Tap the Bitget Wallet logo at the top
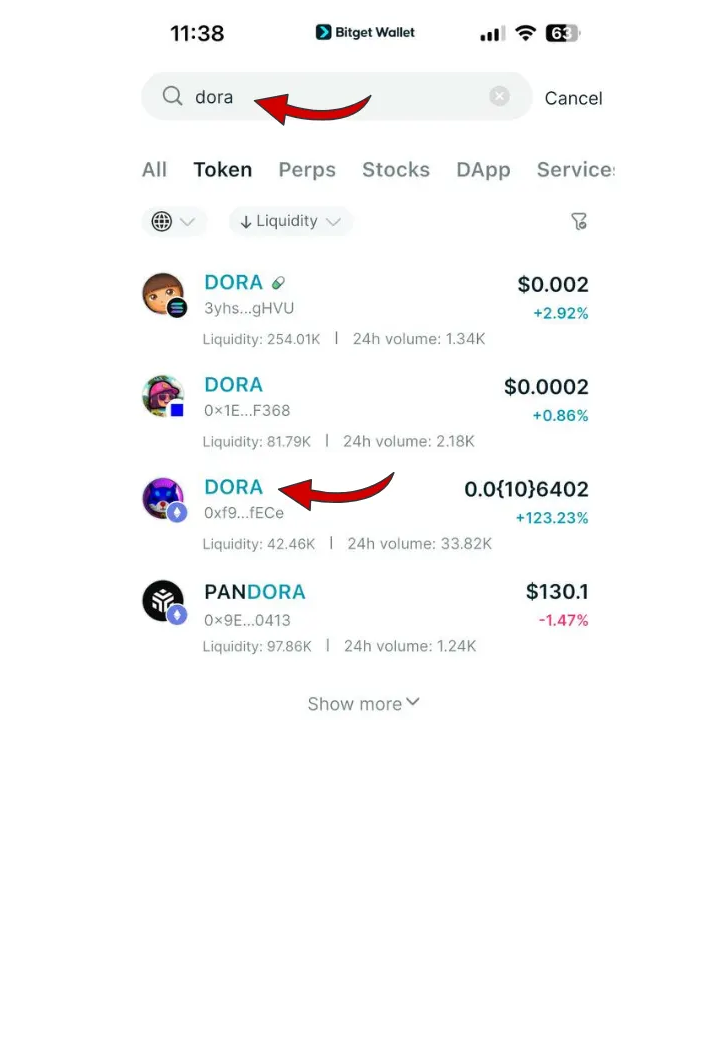The height and width of the screenshot is (1038, 723). (364, 32)
